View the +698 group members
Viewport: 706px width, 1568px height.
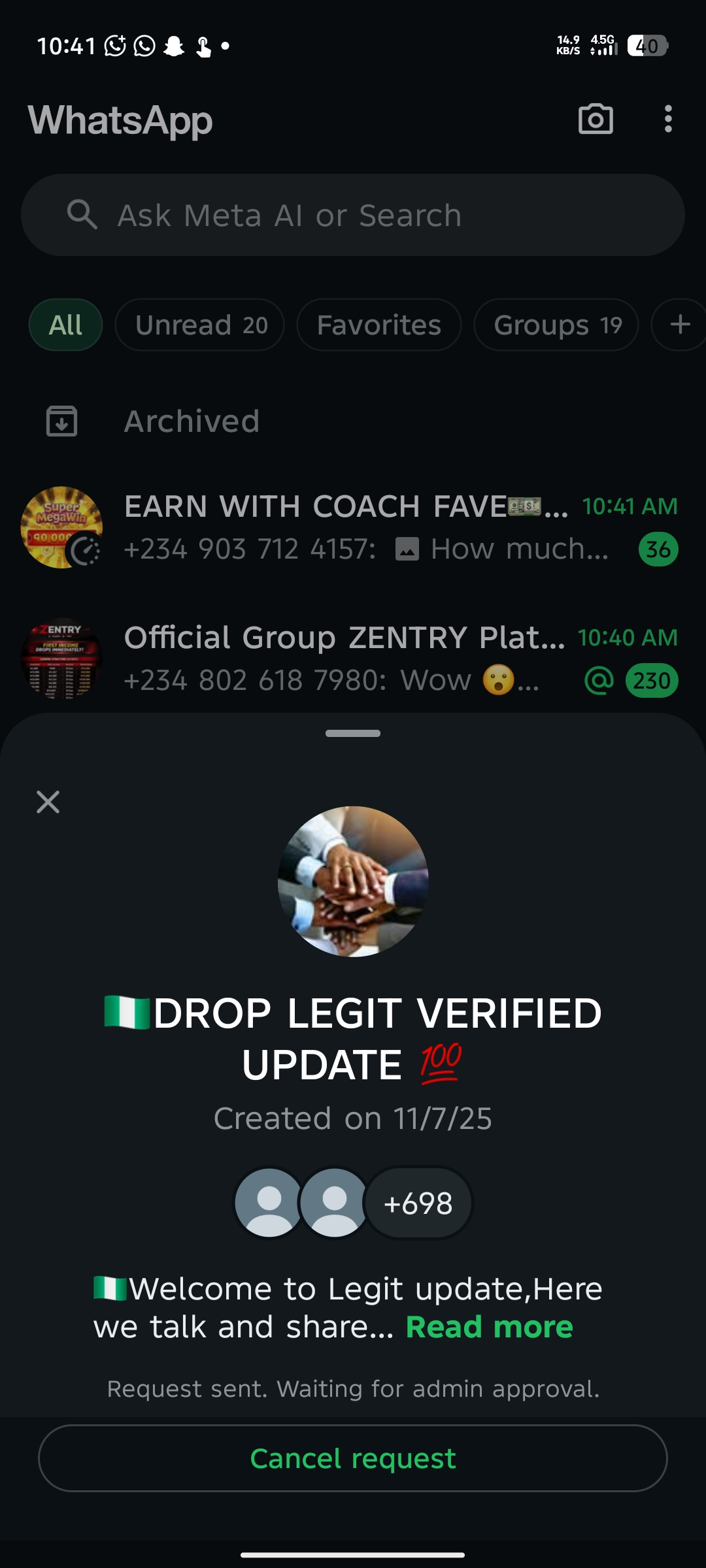418,1203
